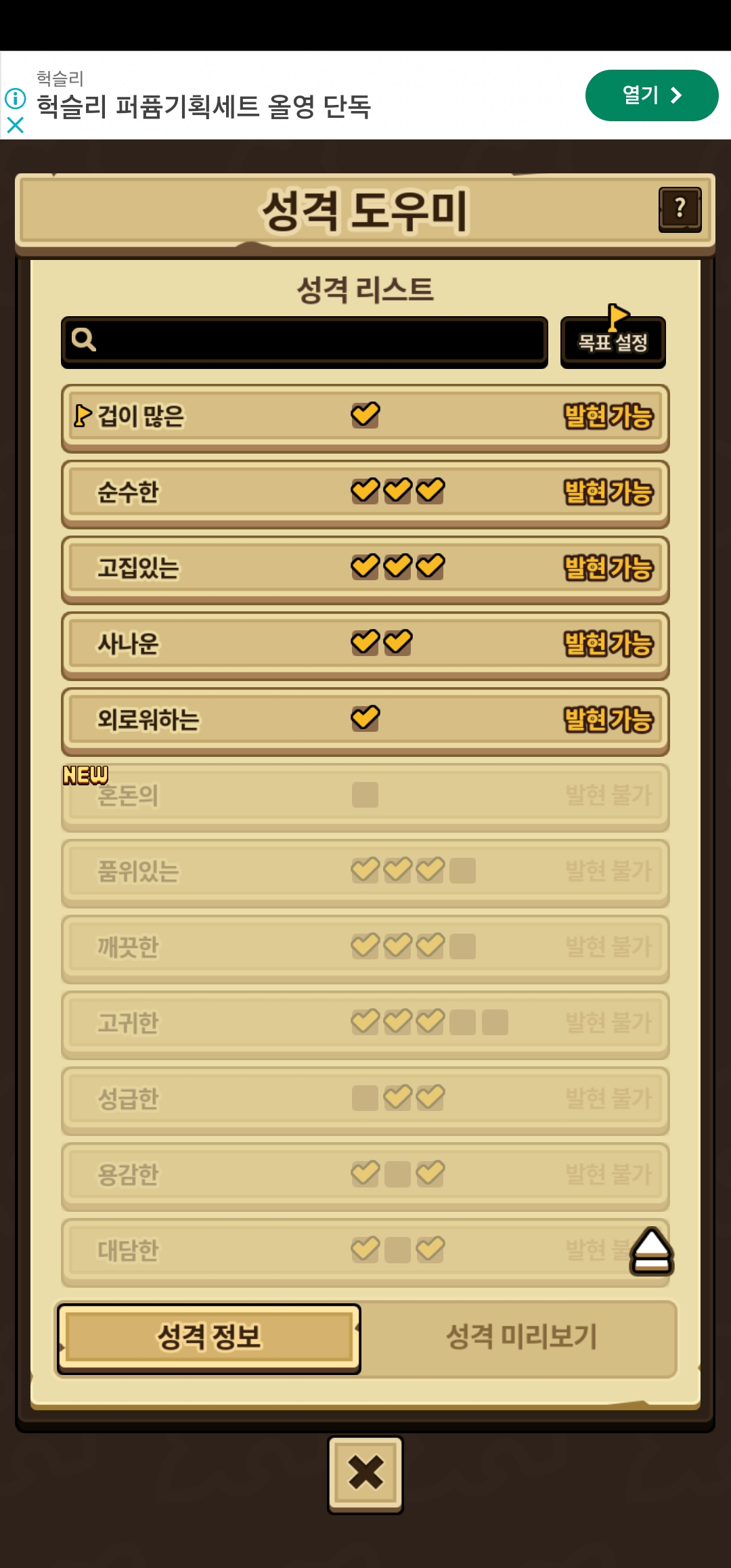The image size is (731, 1568).
Task: Tap the personality search field
Action: [x=305, y=341]
